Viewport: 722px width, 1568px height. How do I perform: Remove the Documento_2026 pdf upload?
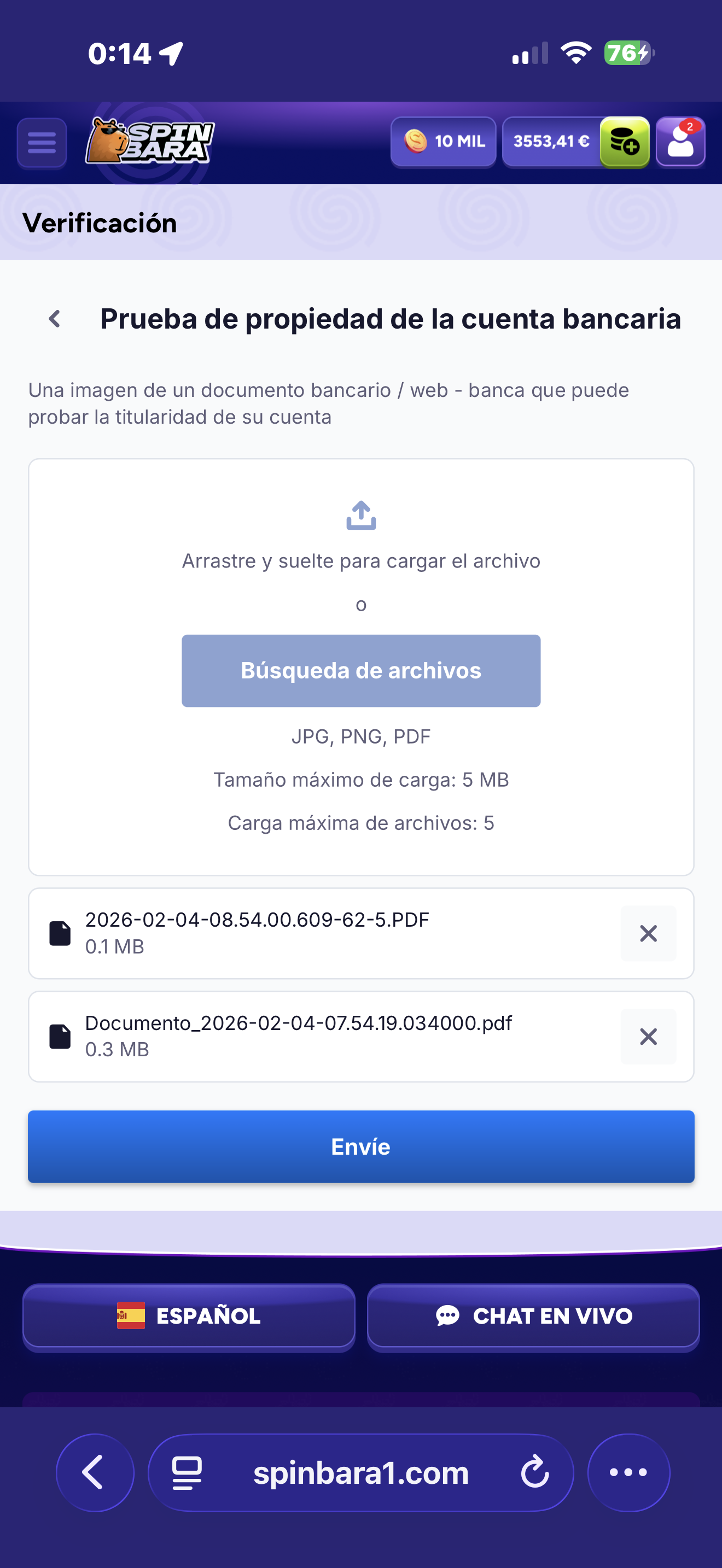click(648, 1036)
